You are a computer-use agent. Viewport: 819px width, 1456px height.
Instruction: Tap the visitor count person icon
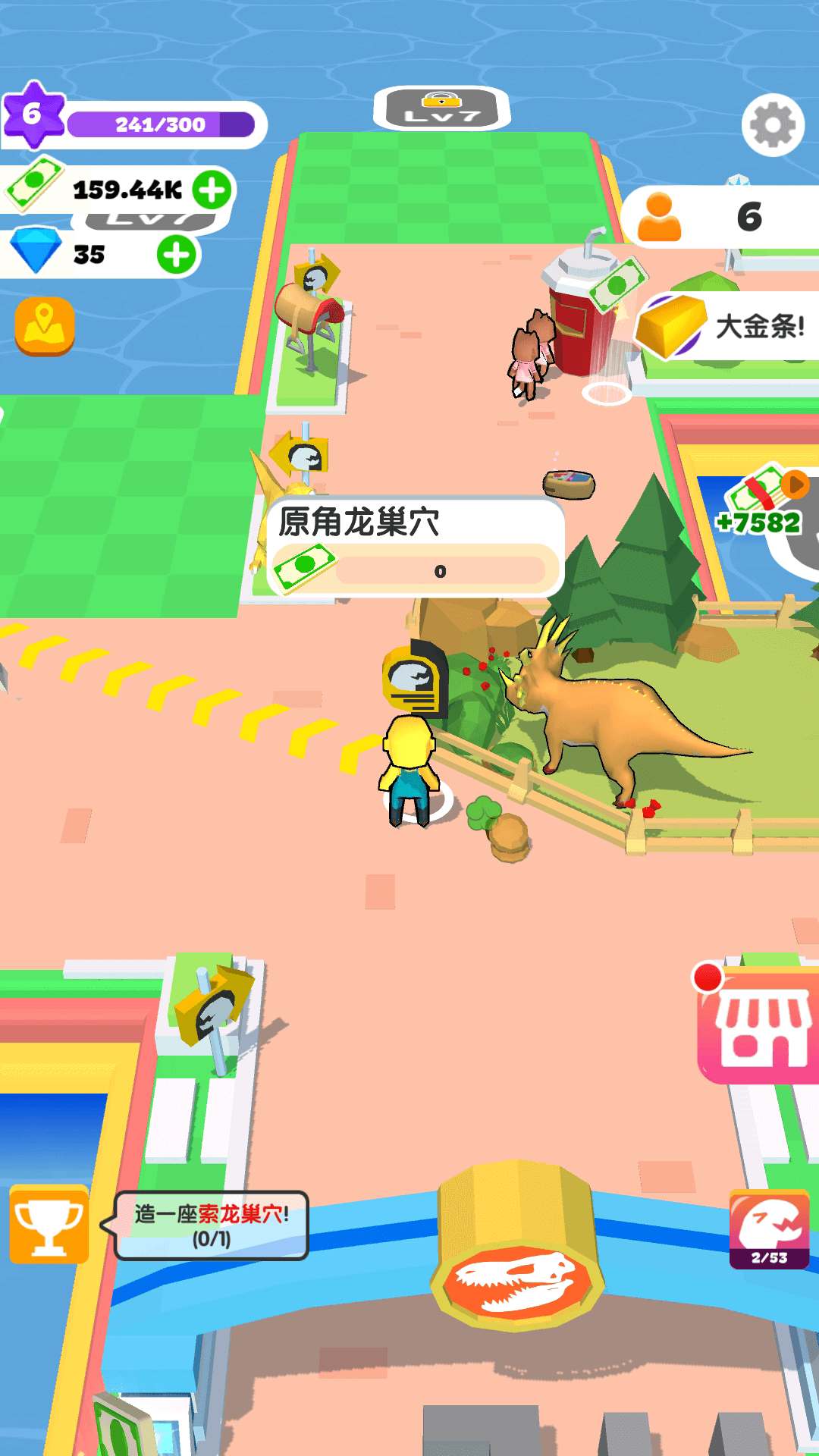pos(662,218)
